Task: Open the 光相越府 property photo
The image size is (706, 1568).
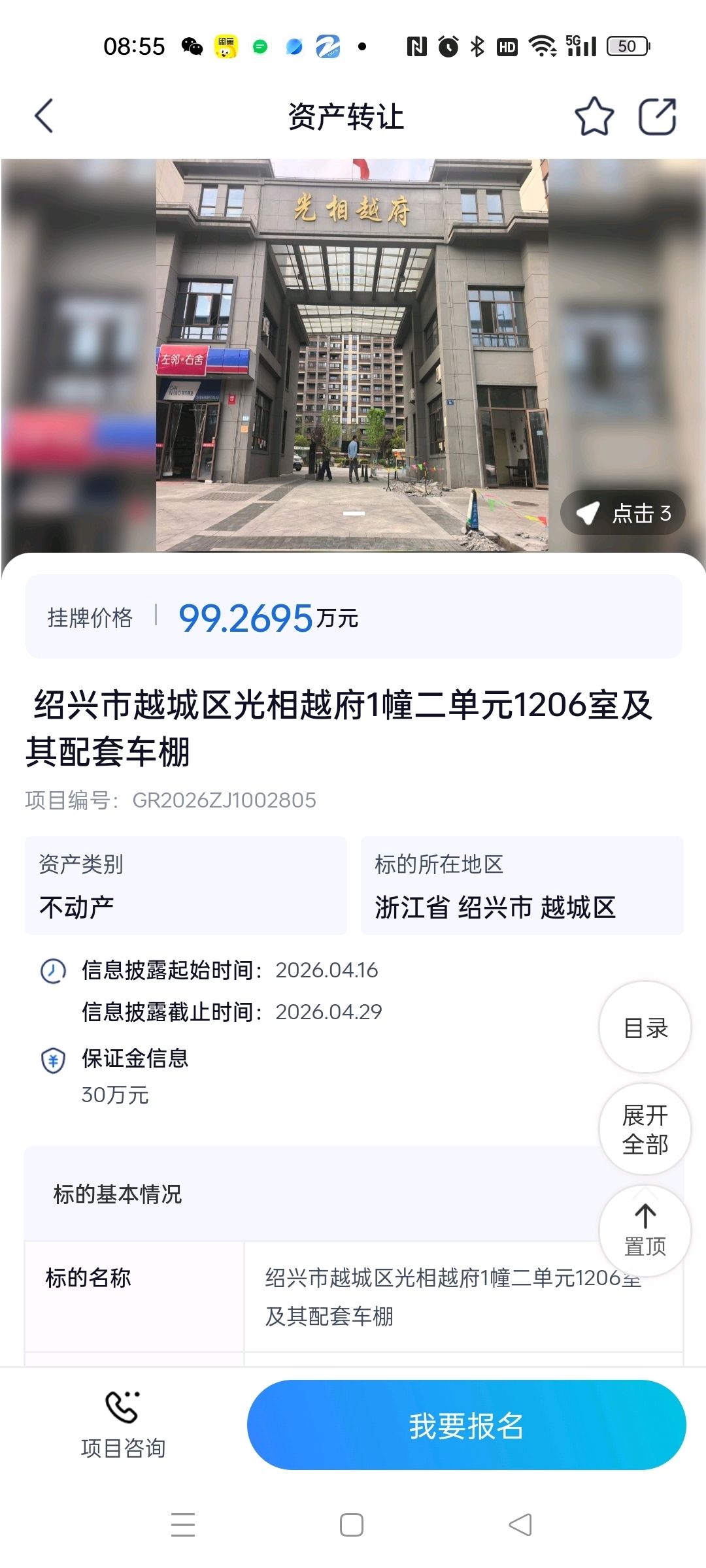Action: (352, 355)
